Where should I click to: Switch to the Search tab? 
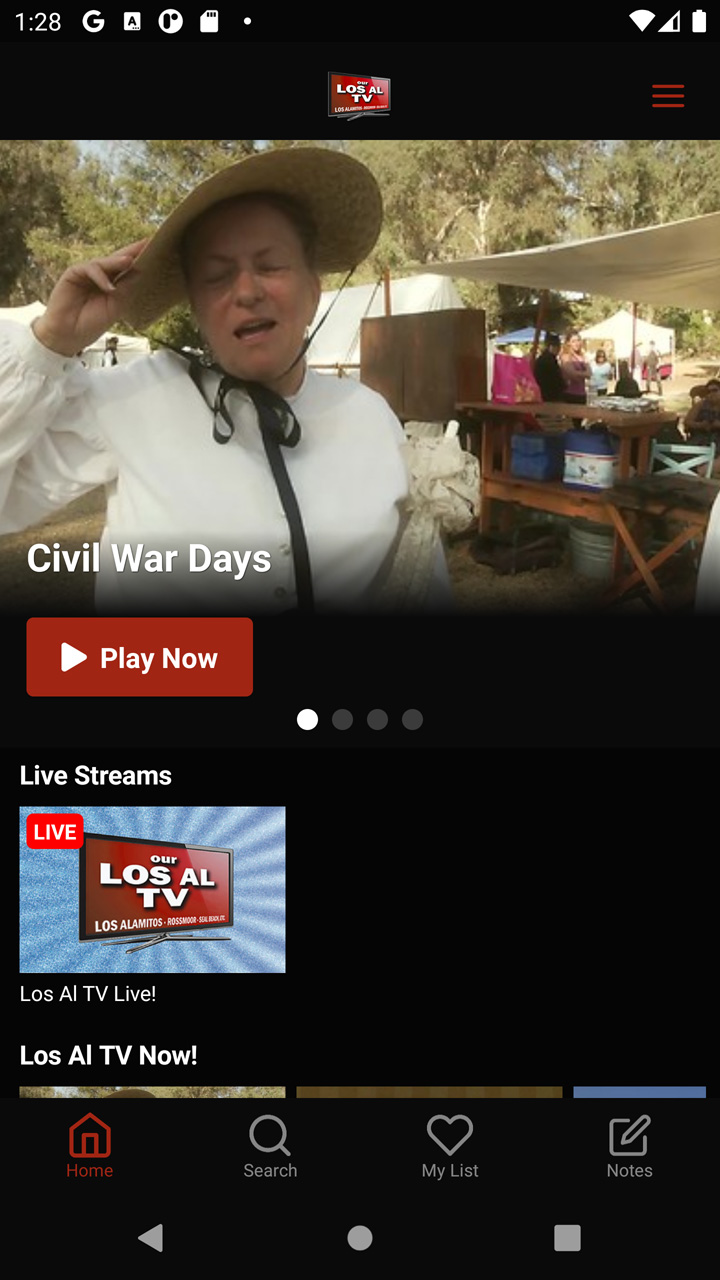coord(270,1146)
